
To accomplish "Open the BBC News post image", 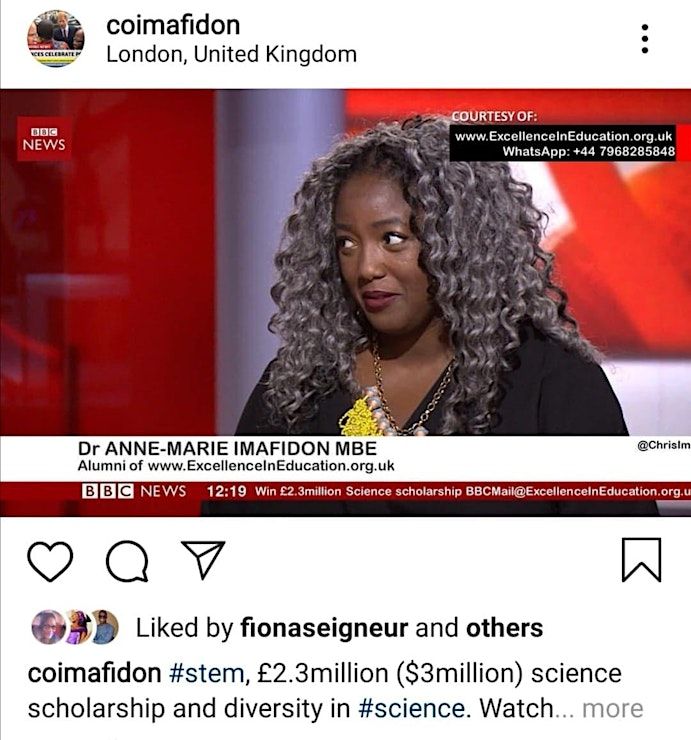I will click(x=345, y=300).
